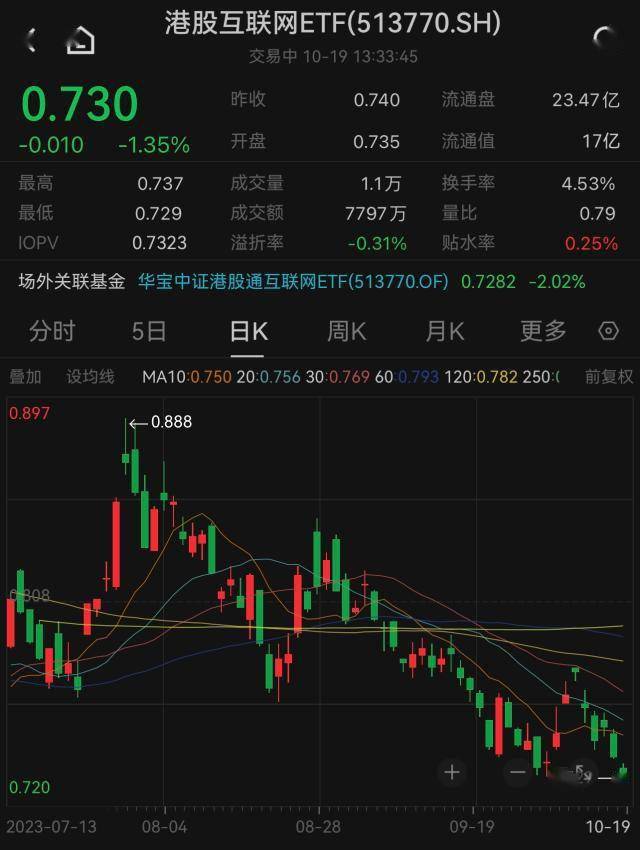Switch to the 分时 chart tab
The image size is (640, 850).
pyautogui.click(x=52, y=331)
